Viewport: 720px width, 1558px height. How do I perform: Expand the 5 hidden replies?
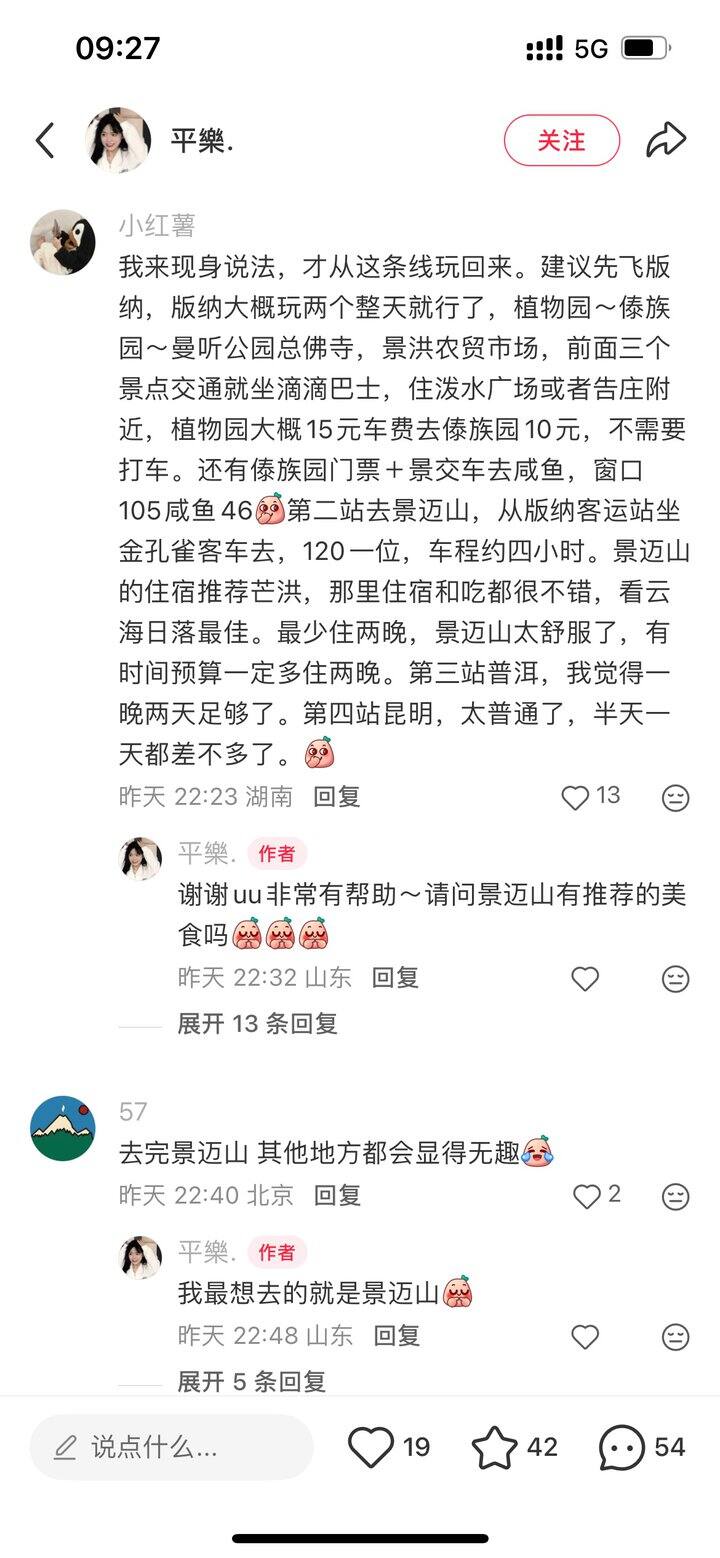tap(251, 1381)
